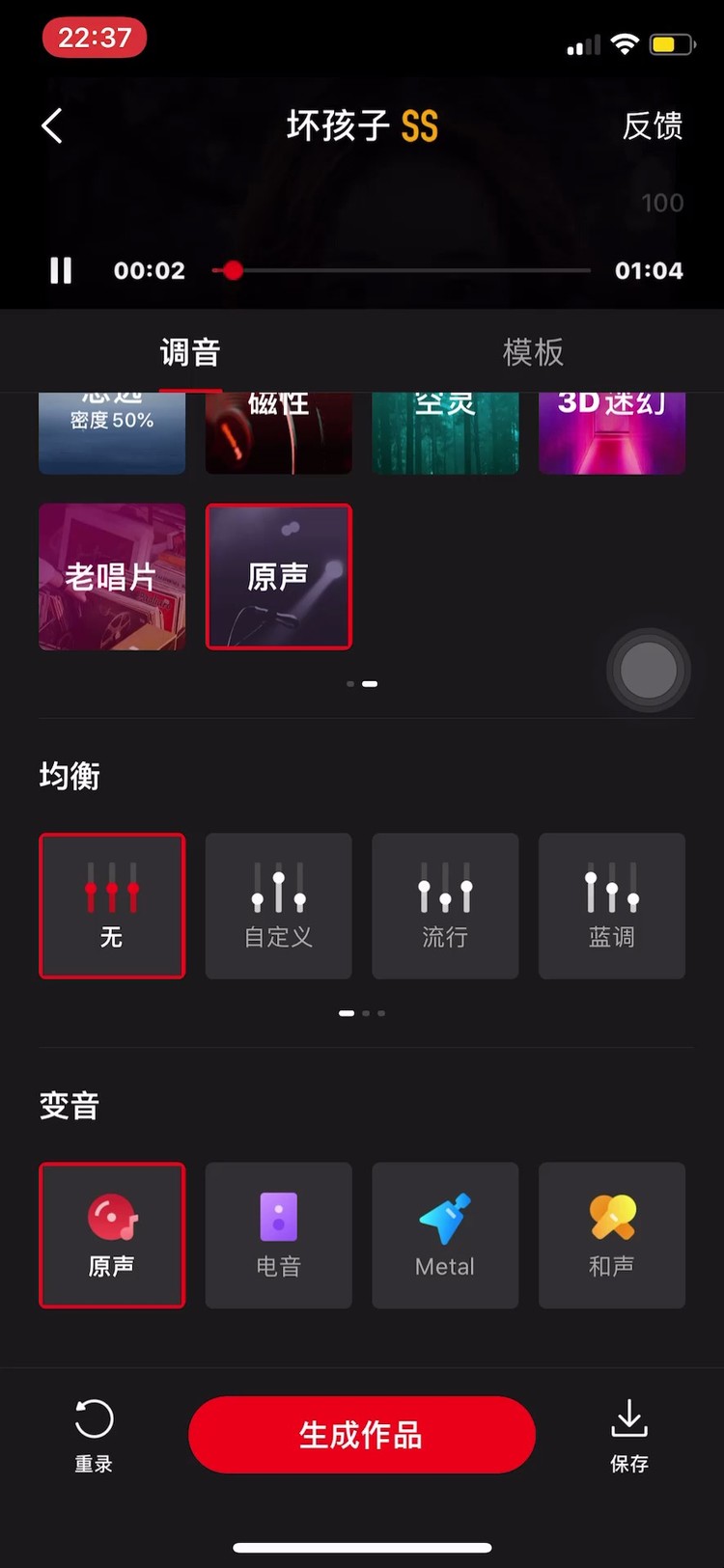Image resolution: width=724 pixels, height=1568 pixels.
Task: Apply the 电音 voice effect
Action: point(278,1235)
